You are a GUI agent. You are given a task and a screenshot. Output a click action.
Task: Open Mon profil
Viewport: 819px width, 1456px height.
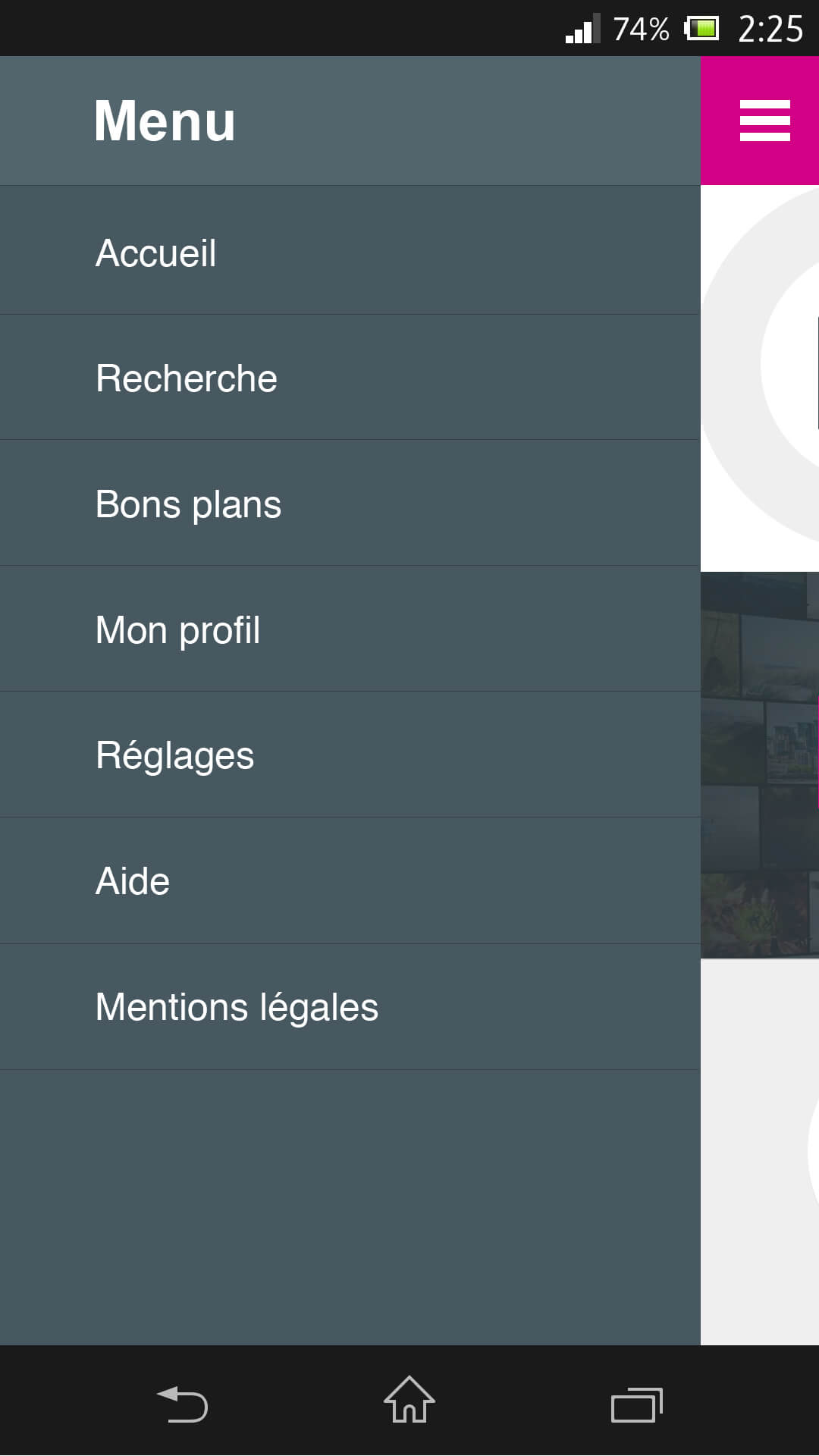coord(350,629)
